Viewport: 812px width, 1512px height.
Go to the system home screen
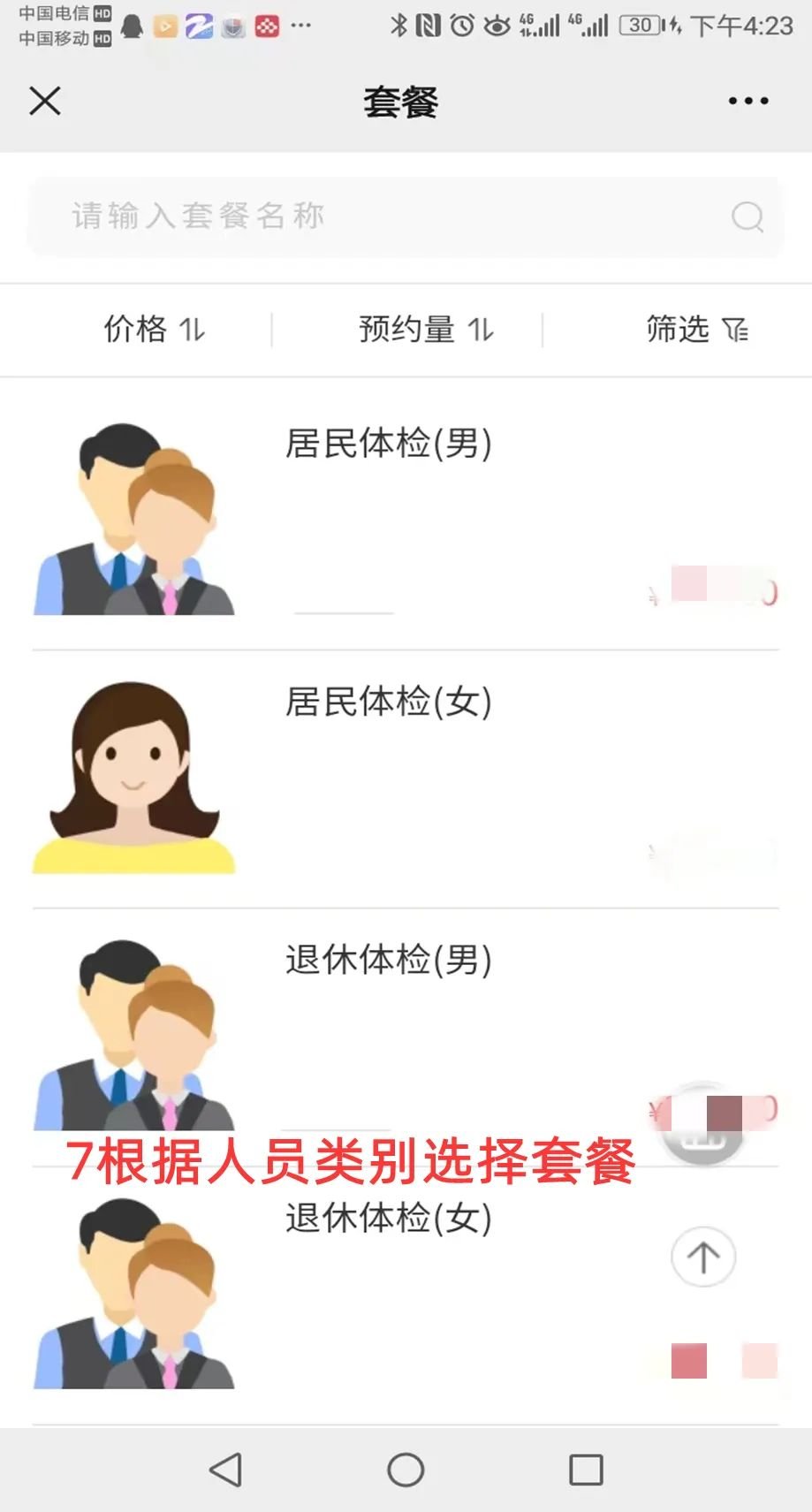(406, 1470)
